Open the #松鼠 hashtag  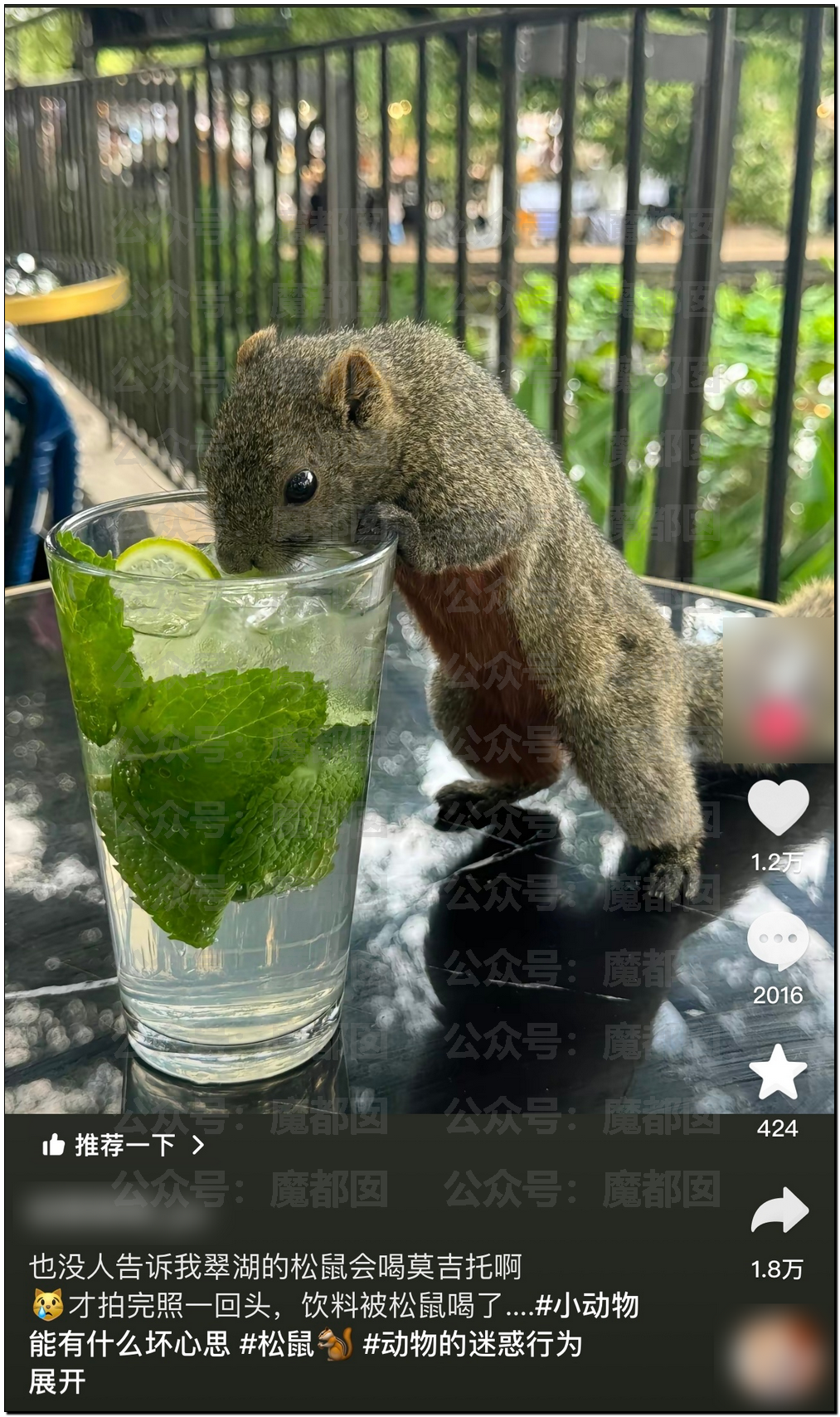tap(297, 1343)
